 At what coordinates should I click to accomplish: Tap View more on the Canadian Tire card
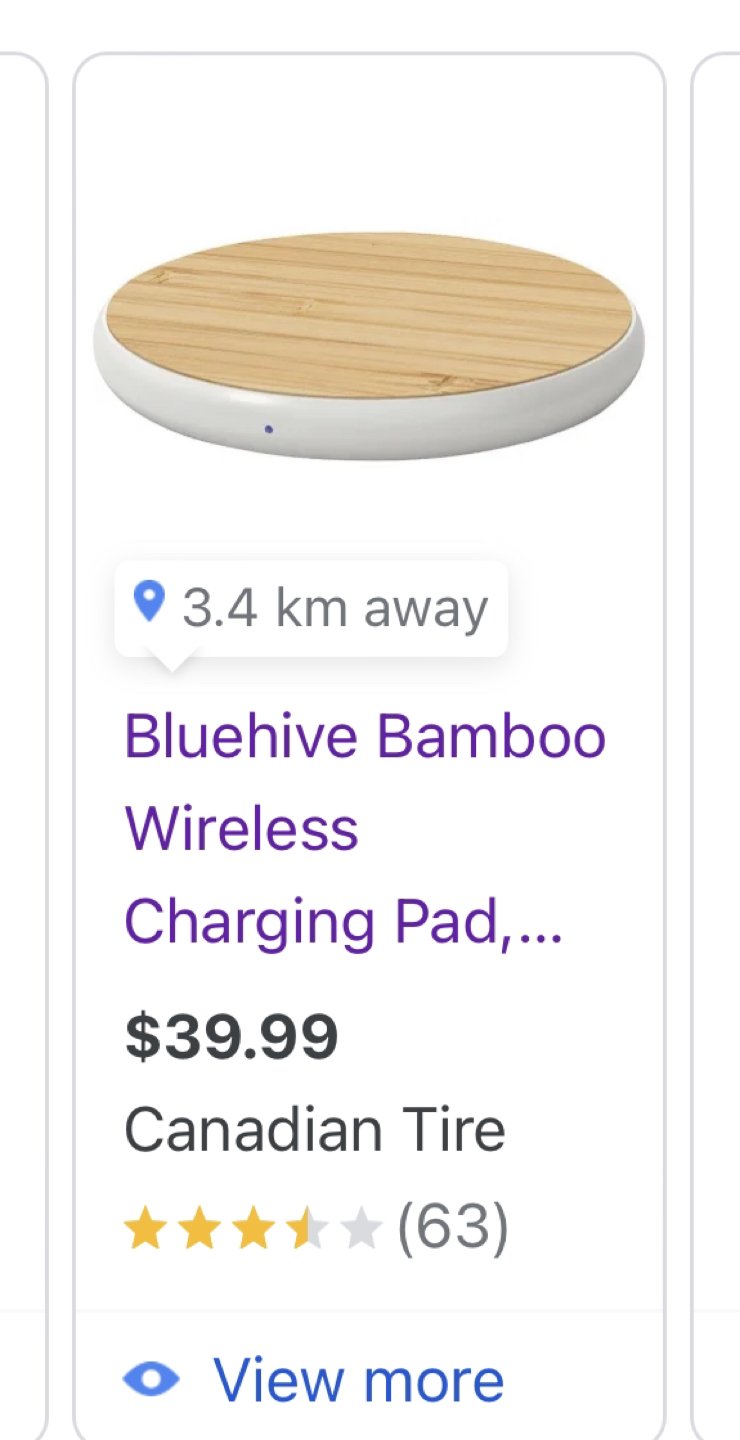pyautogui.click(x=356, y=1380)
